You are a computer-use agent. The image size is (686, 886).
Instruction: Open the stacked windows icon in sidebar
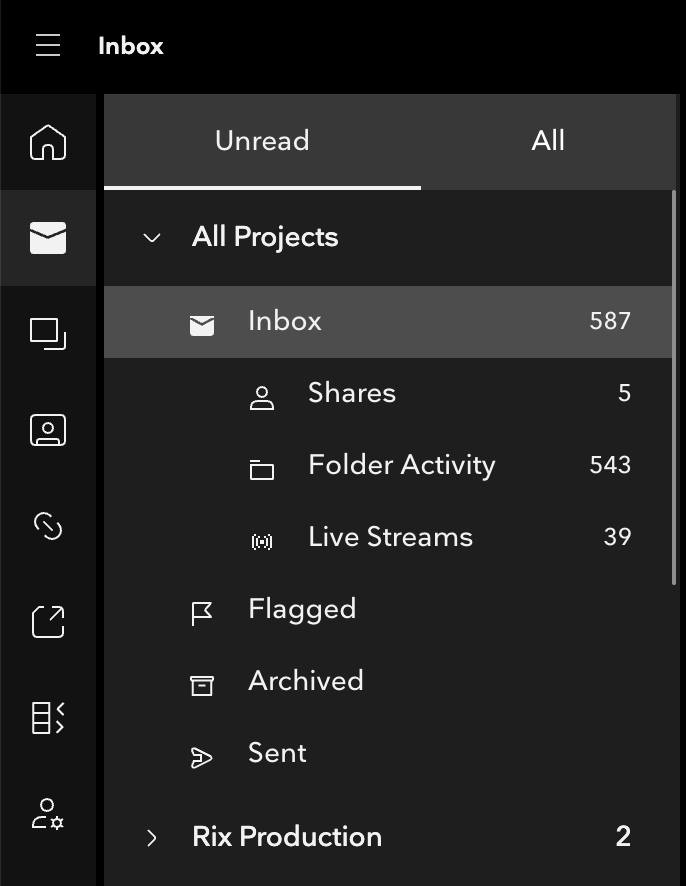pyautogui.click(x=48, y=333)
